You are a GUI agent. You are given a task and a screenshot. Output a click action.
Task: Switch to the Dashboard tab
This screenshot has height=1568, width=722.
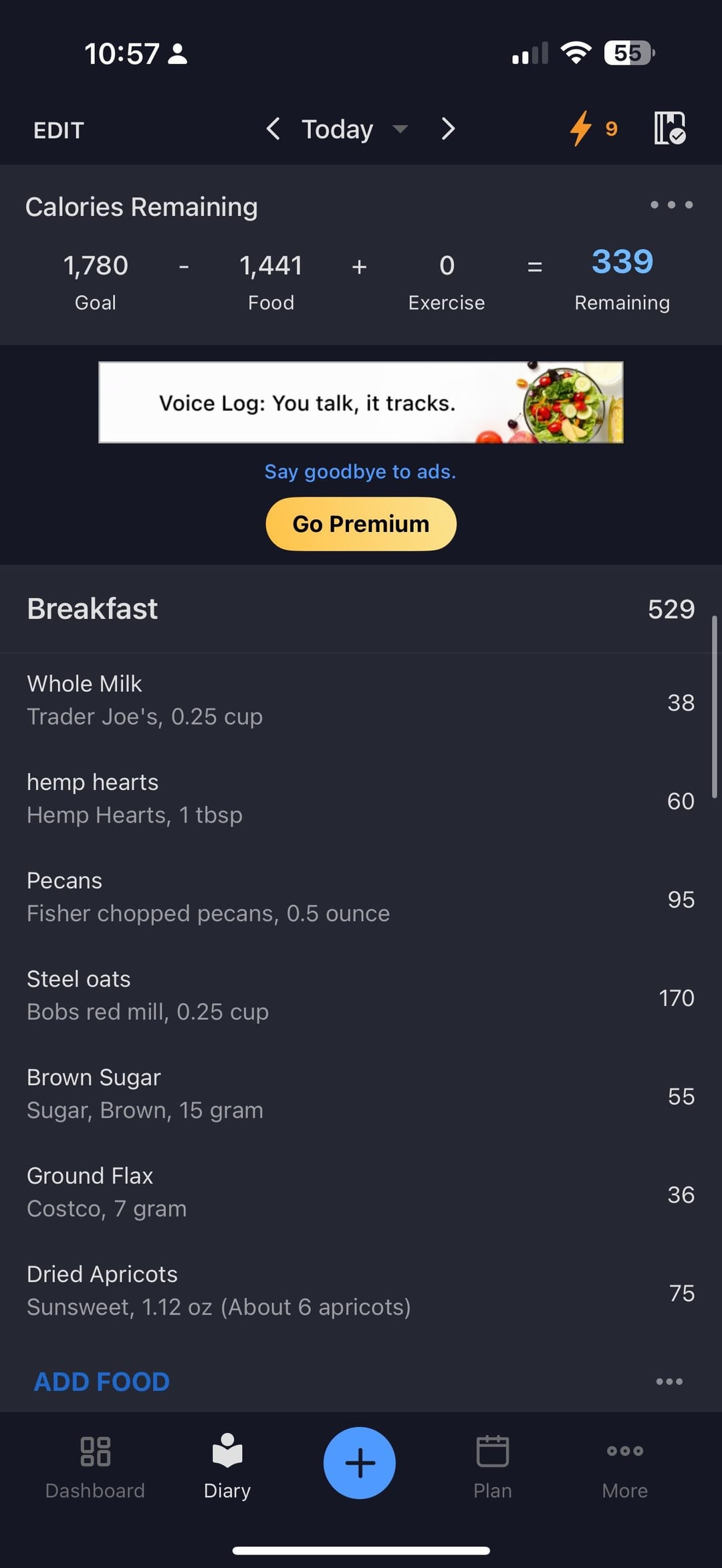click(x=95, y=1464)
